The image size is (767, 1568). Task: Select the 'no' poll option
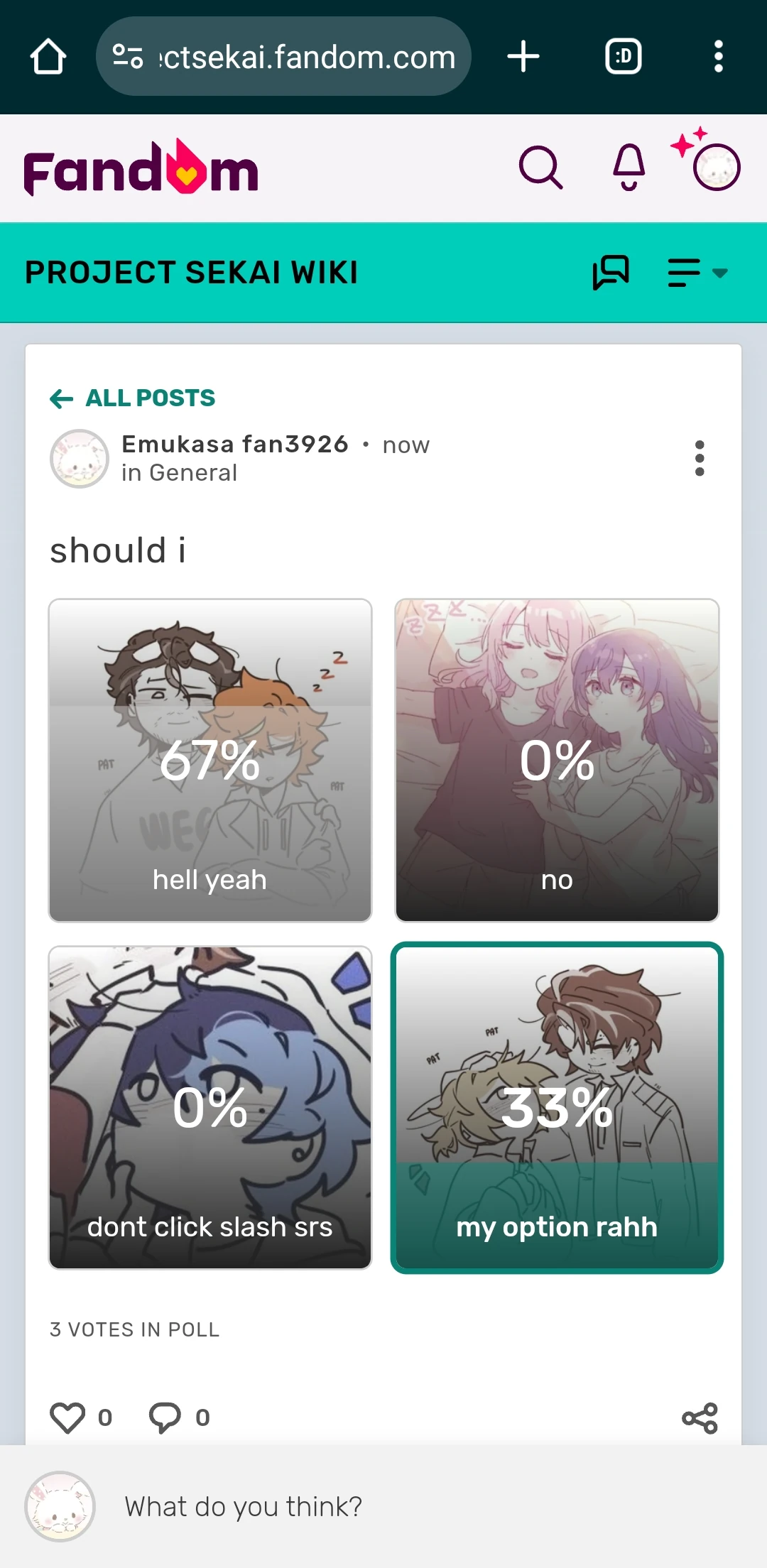(x=557, y=760)
